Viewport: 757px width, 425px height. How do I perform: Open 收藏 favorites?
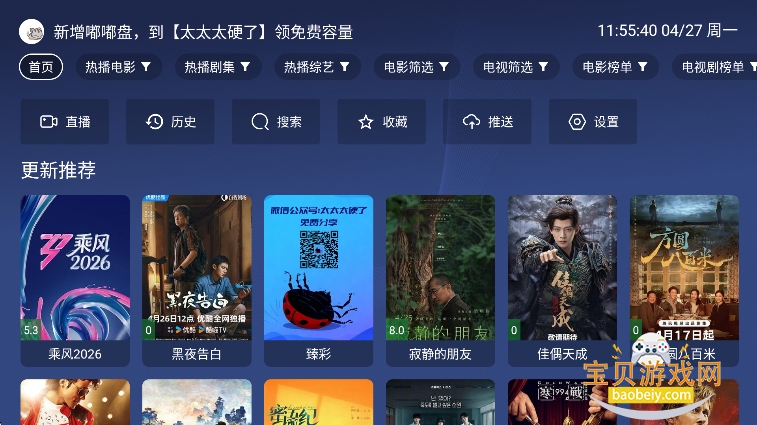pos(382,122)
